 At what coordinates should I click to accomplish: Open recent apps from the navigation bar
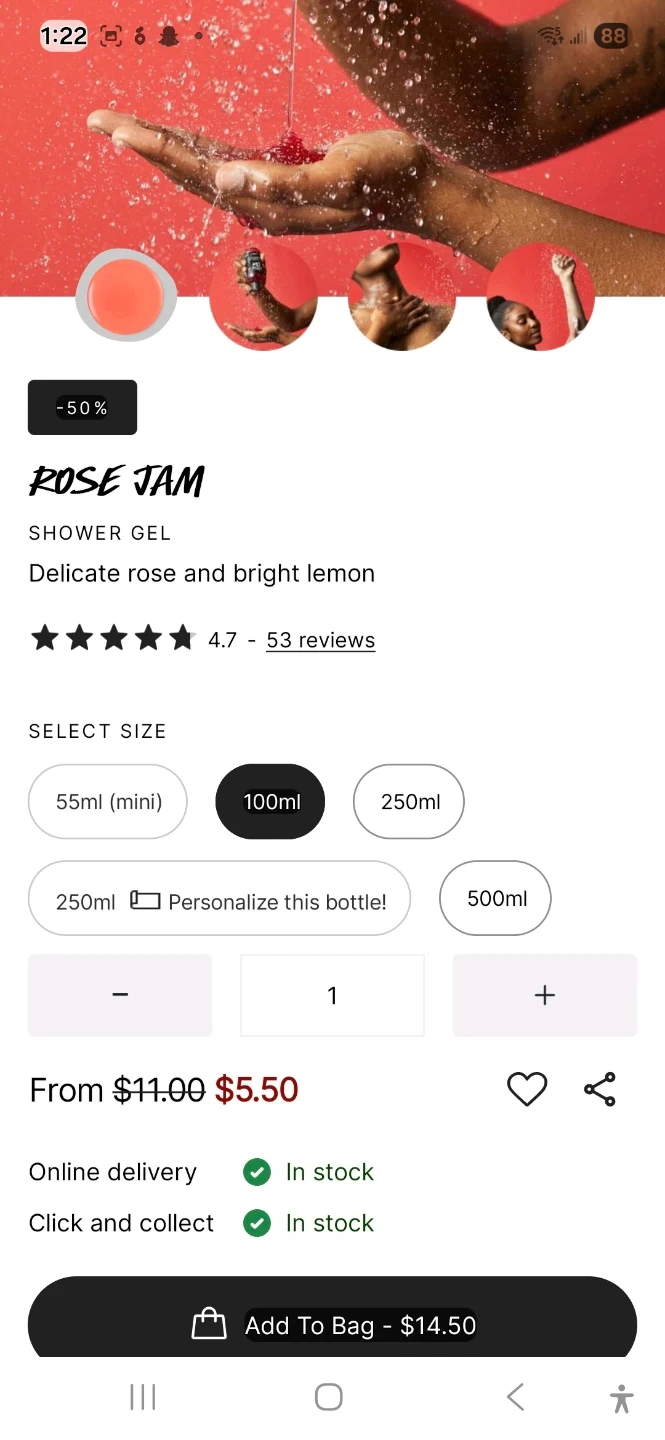tap(143, 1397)
